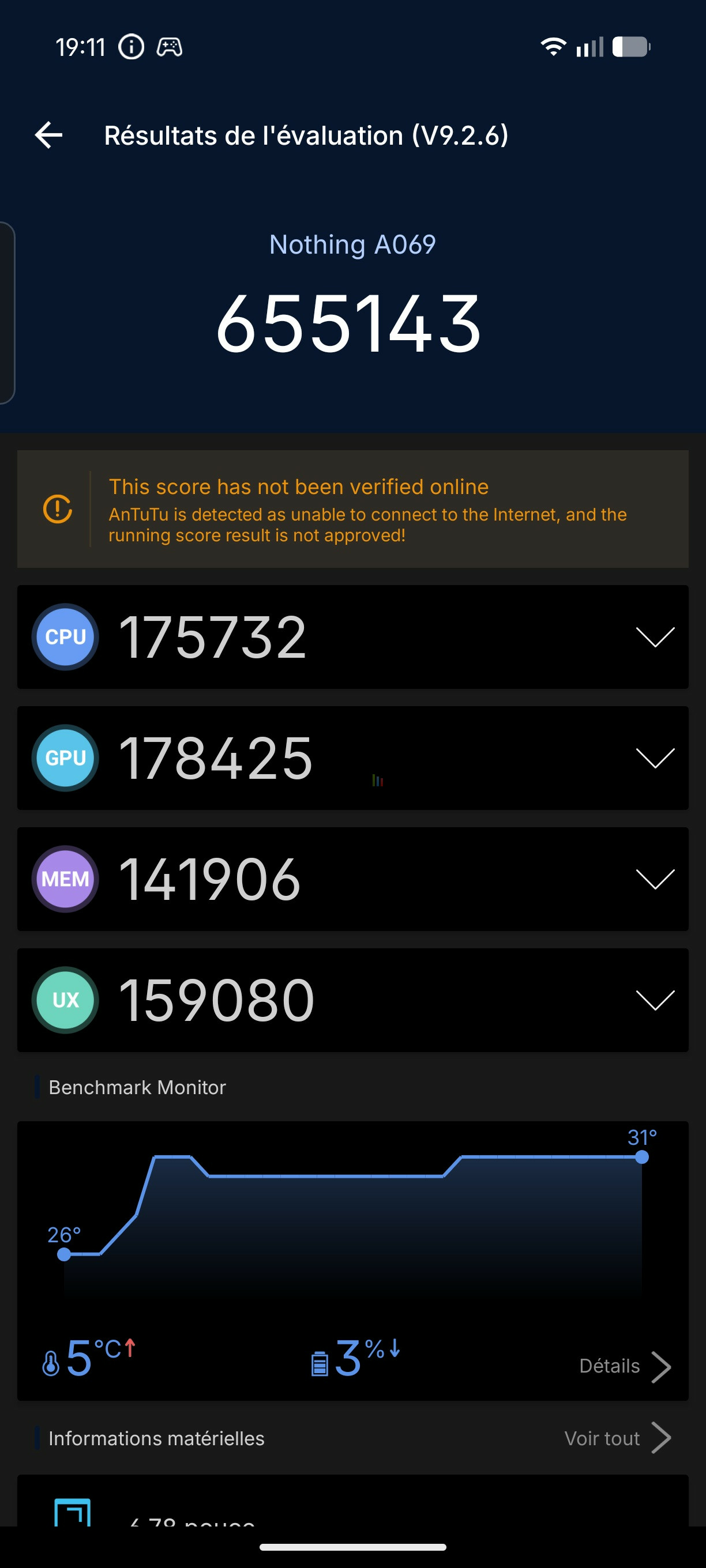Expand the MEM score section

[x=655, y=879]
